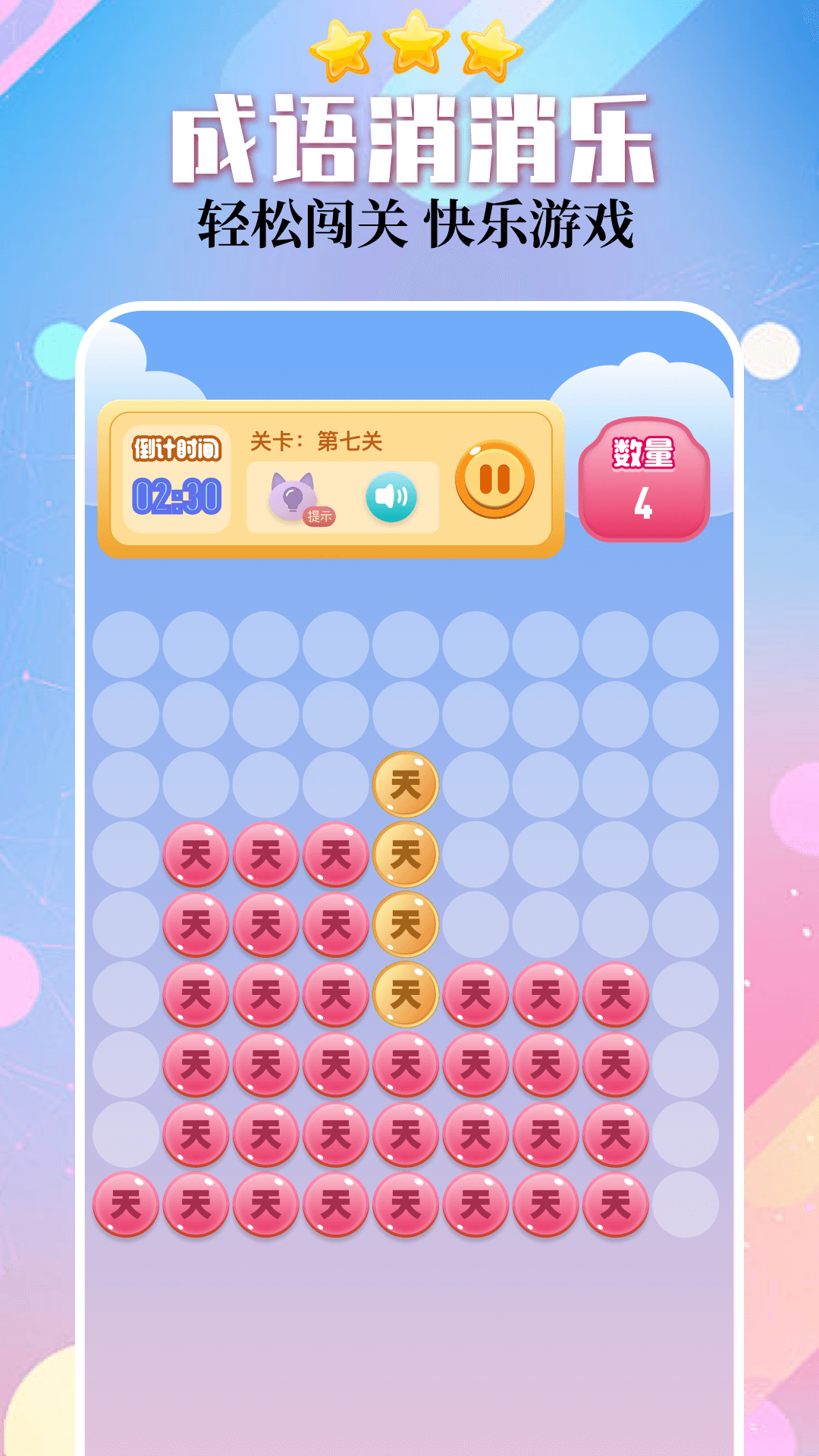The image size is (819, 1456).
Task: Tap the rightmost gold star
Action: click(x=489, y=49)
